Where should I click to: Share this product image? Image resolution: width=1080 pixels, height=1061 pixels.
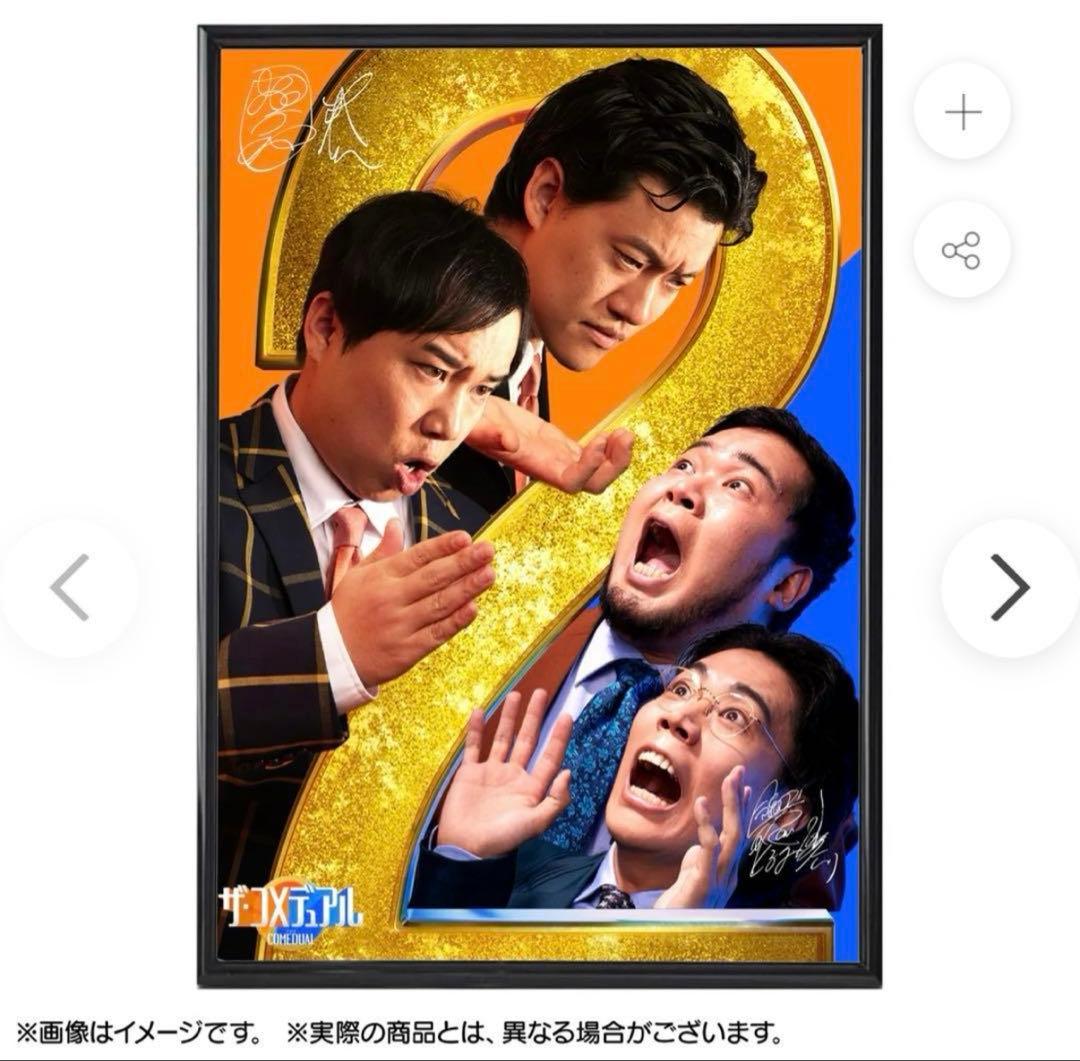[962, 250]
